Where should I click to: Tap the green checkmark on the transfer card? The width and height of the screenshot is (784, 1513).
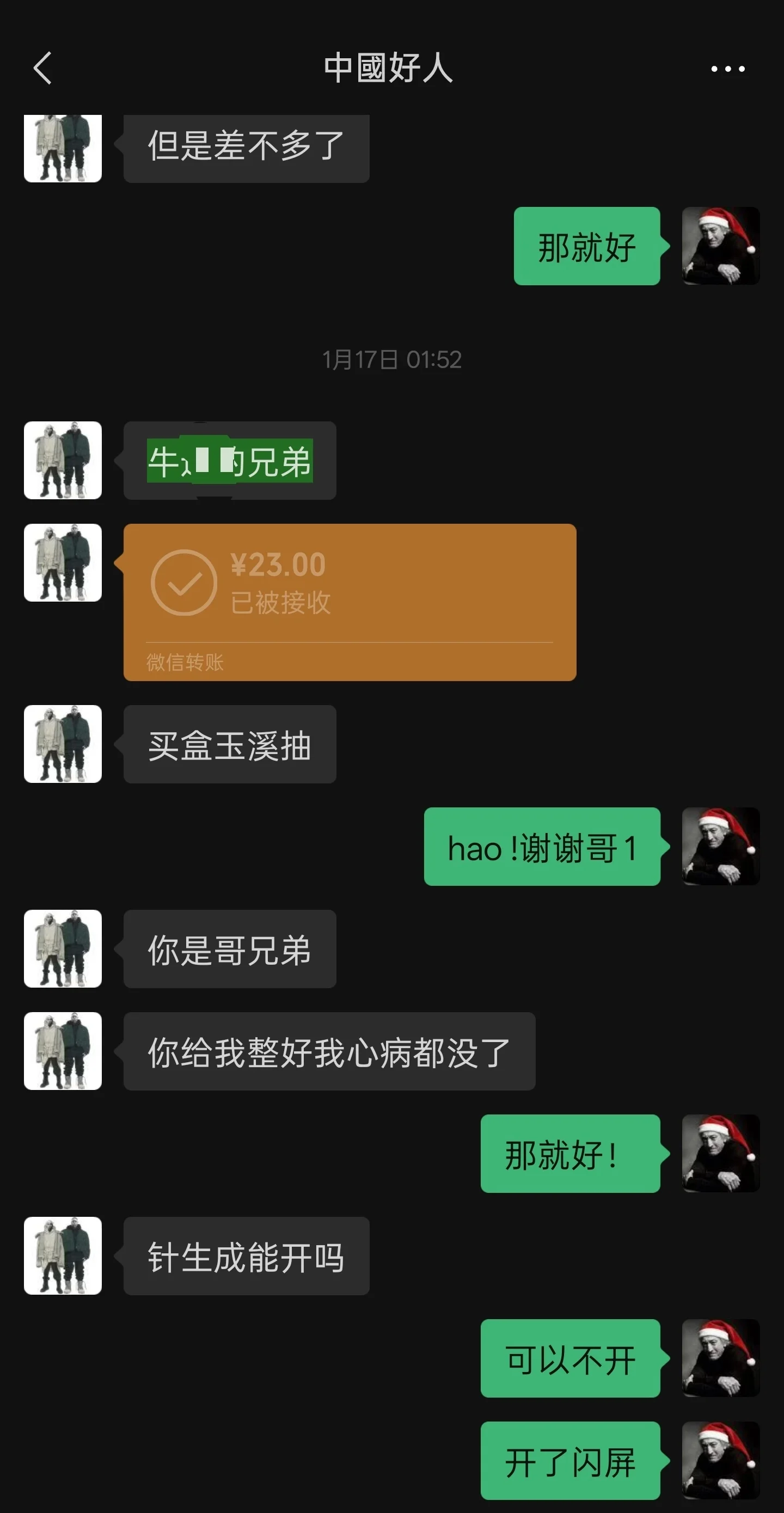184,581
